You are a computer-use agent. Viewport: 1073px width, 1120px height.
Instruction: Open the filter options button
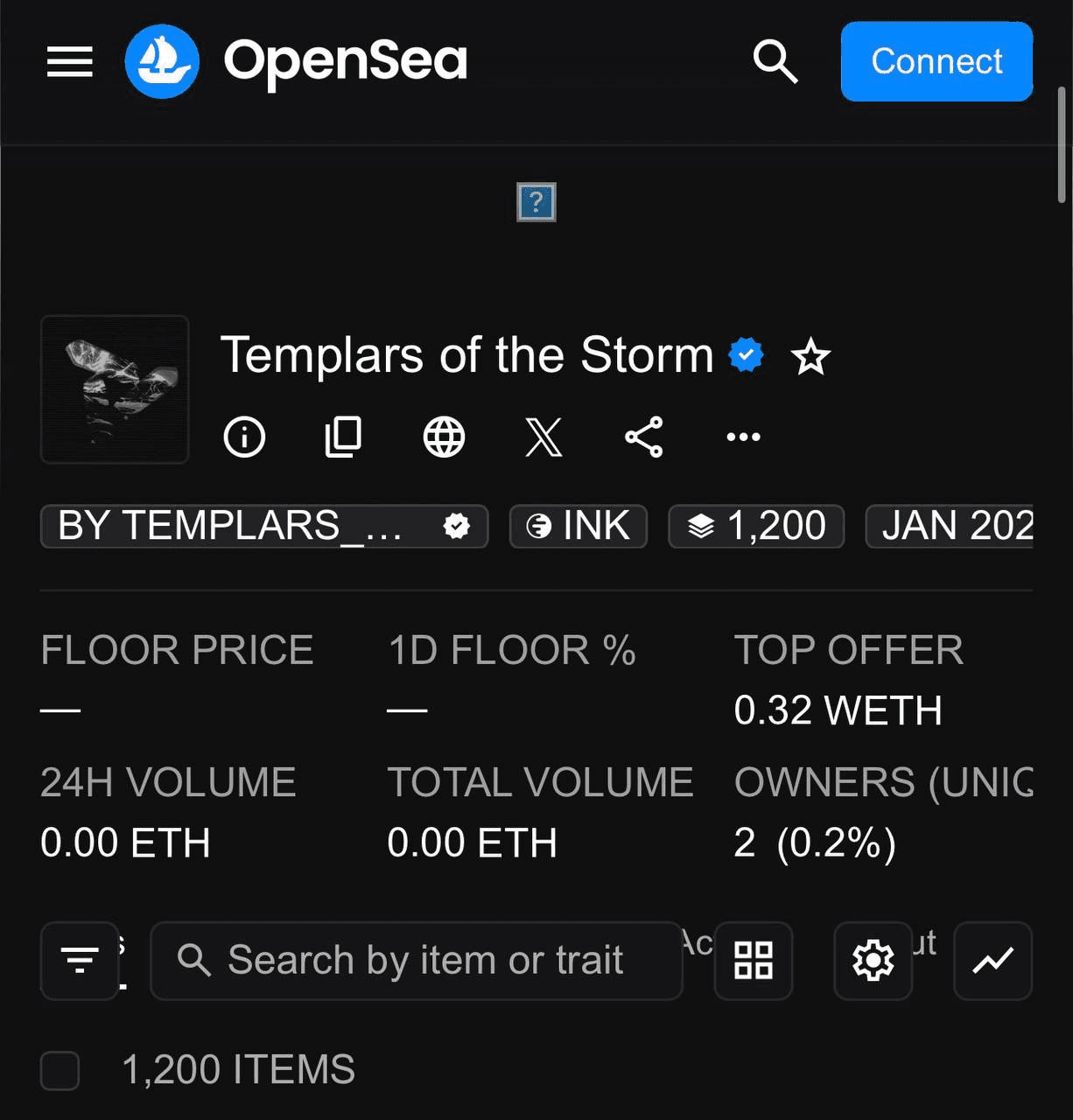pos(80,960)
